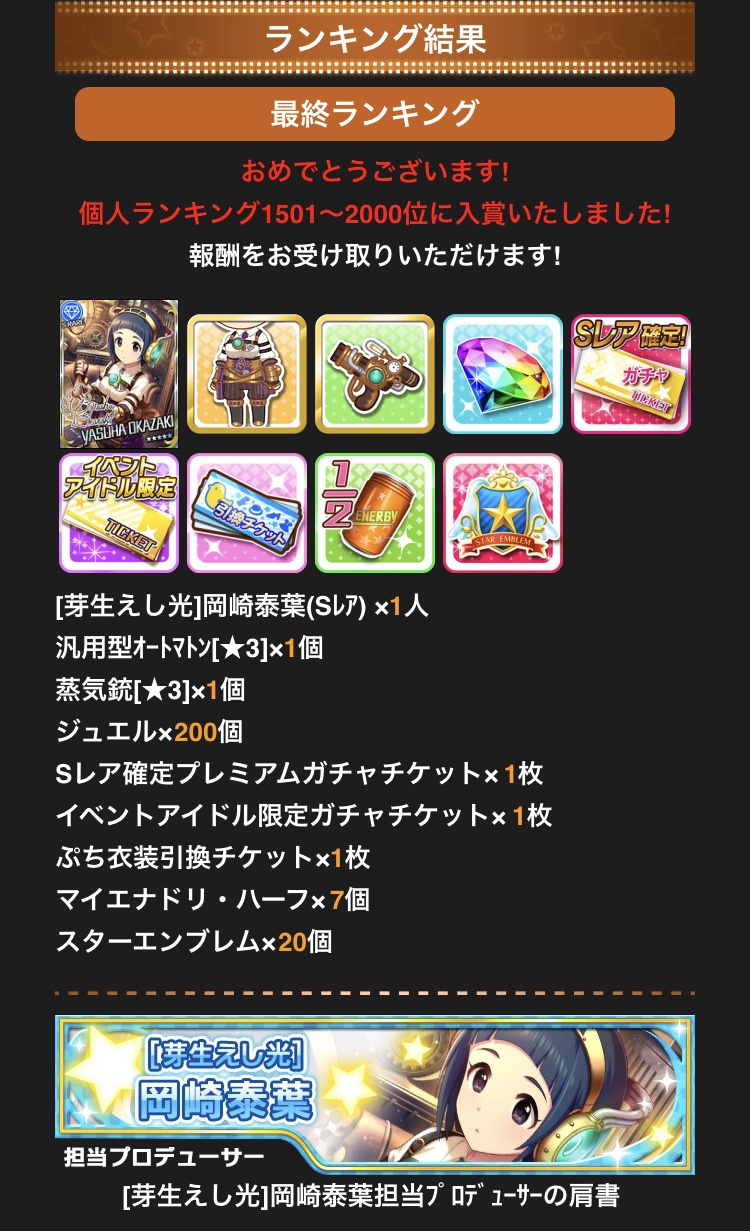Open the 最終ランキング button
This screenshot has width=750, height=1231.
click(375, 114)
